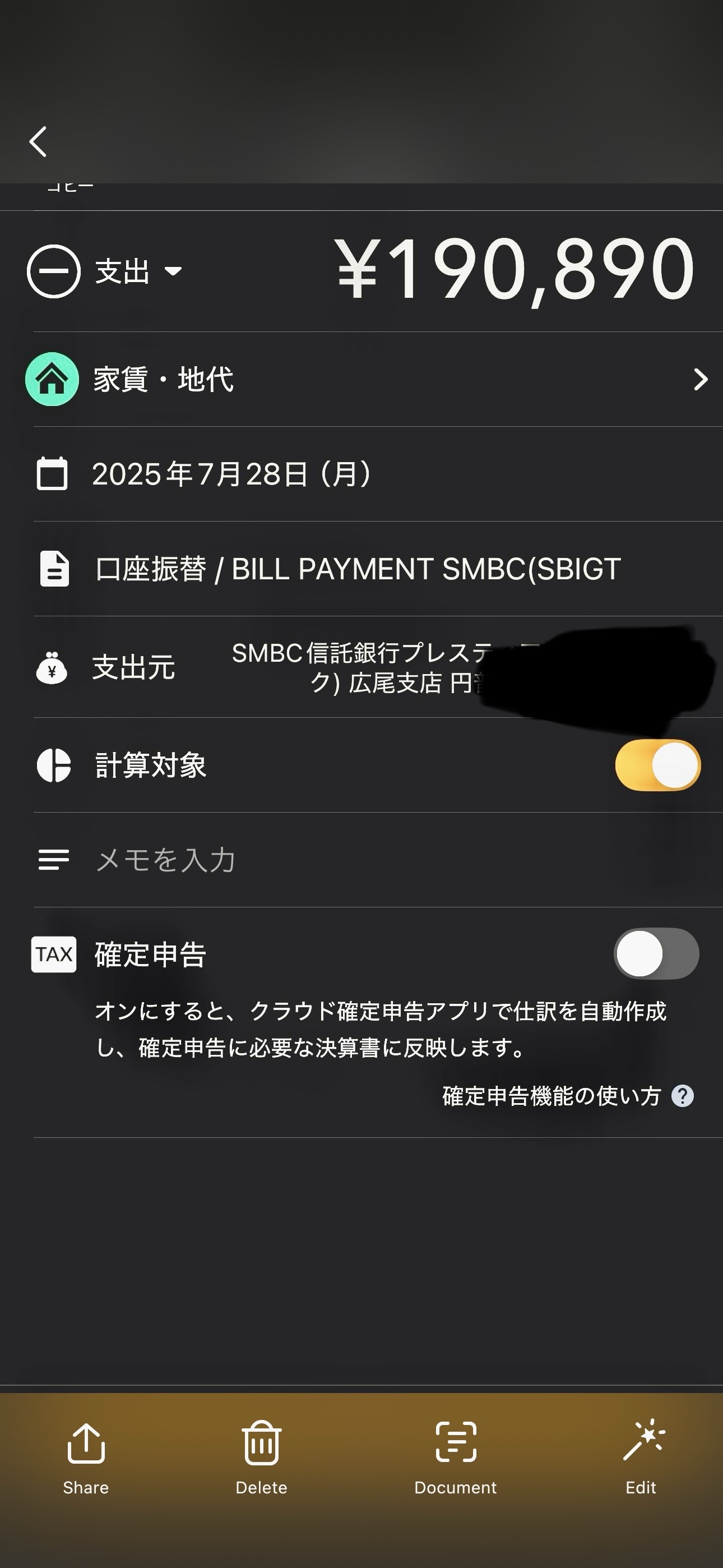
Task: Delete this transaction
Action: pos(262,1460)
